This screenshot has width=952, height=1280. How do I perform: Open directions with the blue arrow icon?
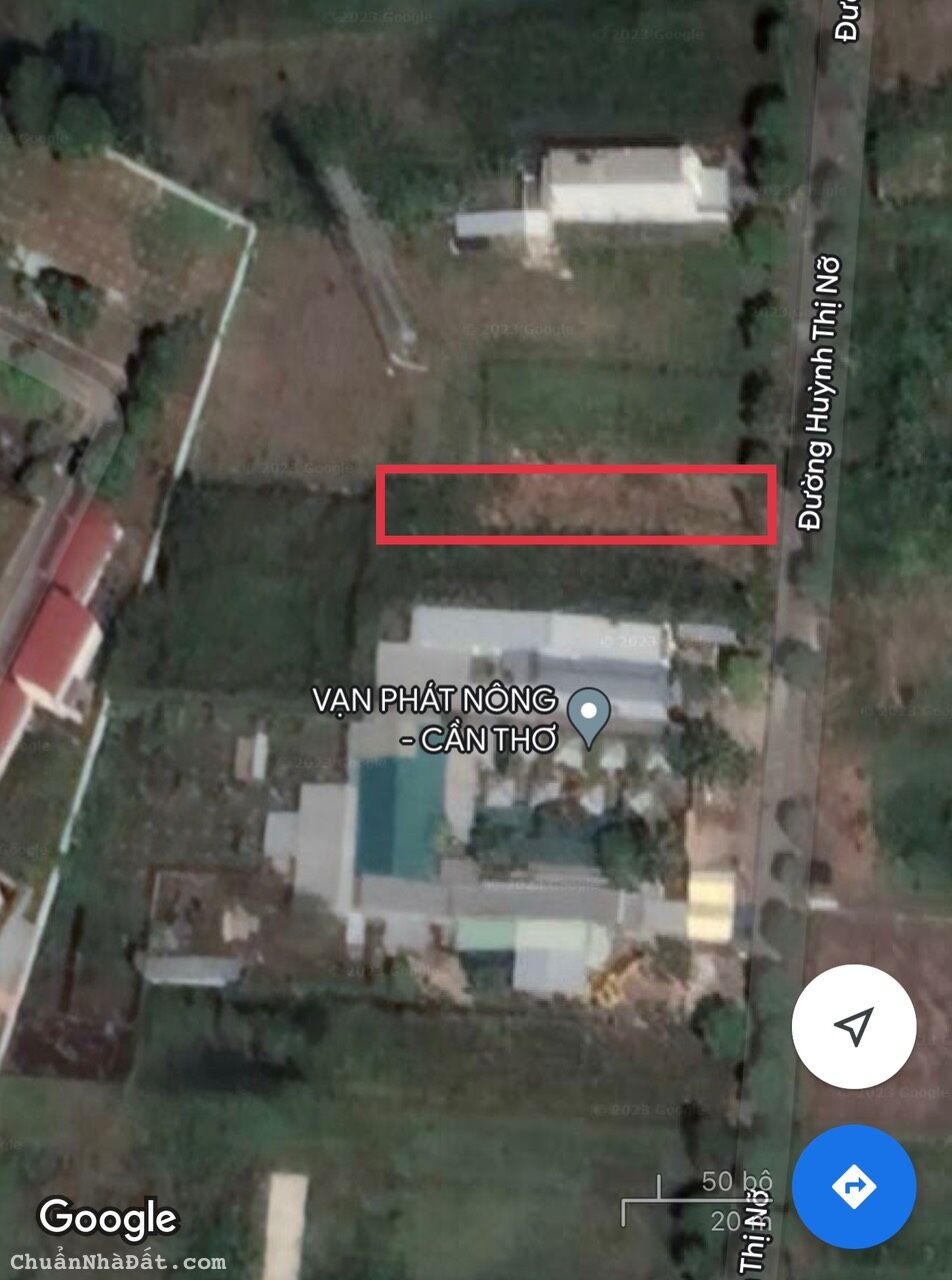tap(855, 1186)
